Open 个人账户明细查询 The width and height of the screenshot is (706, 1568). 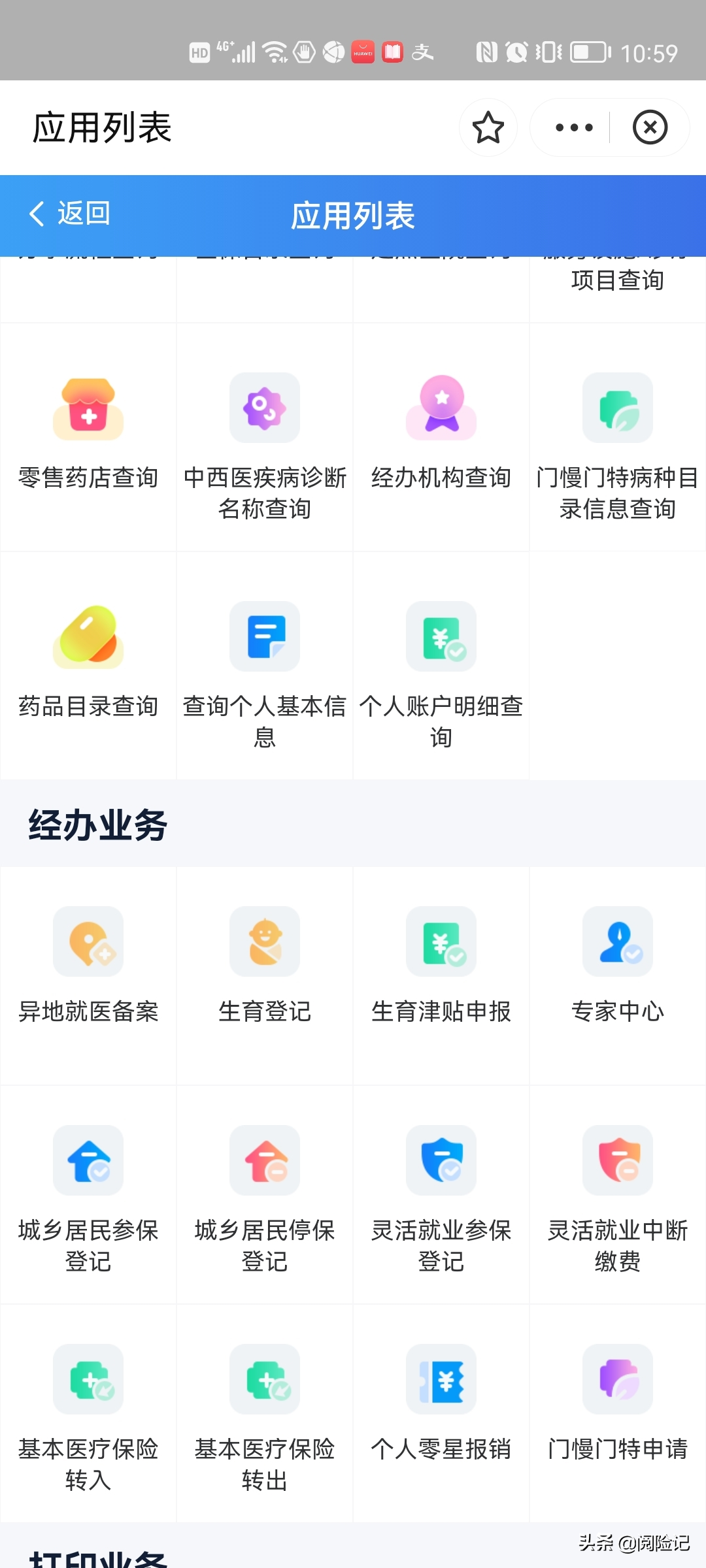point(441,673)
